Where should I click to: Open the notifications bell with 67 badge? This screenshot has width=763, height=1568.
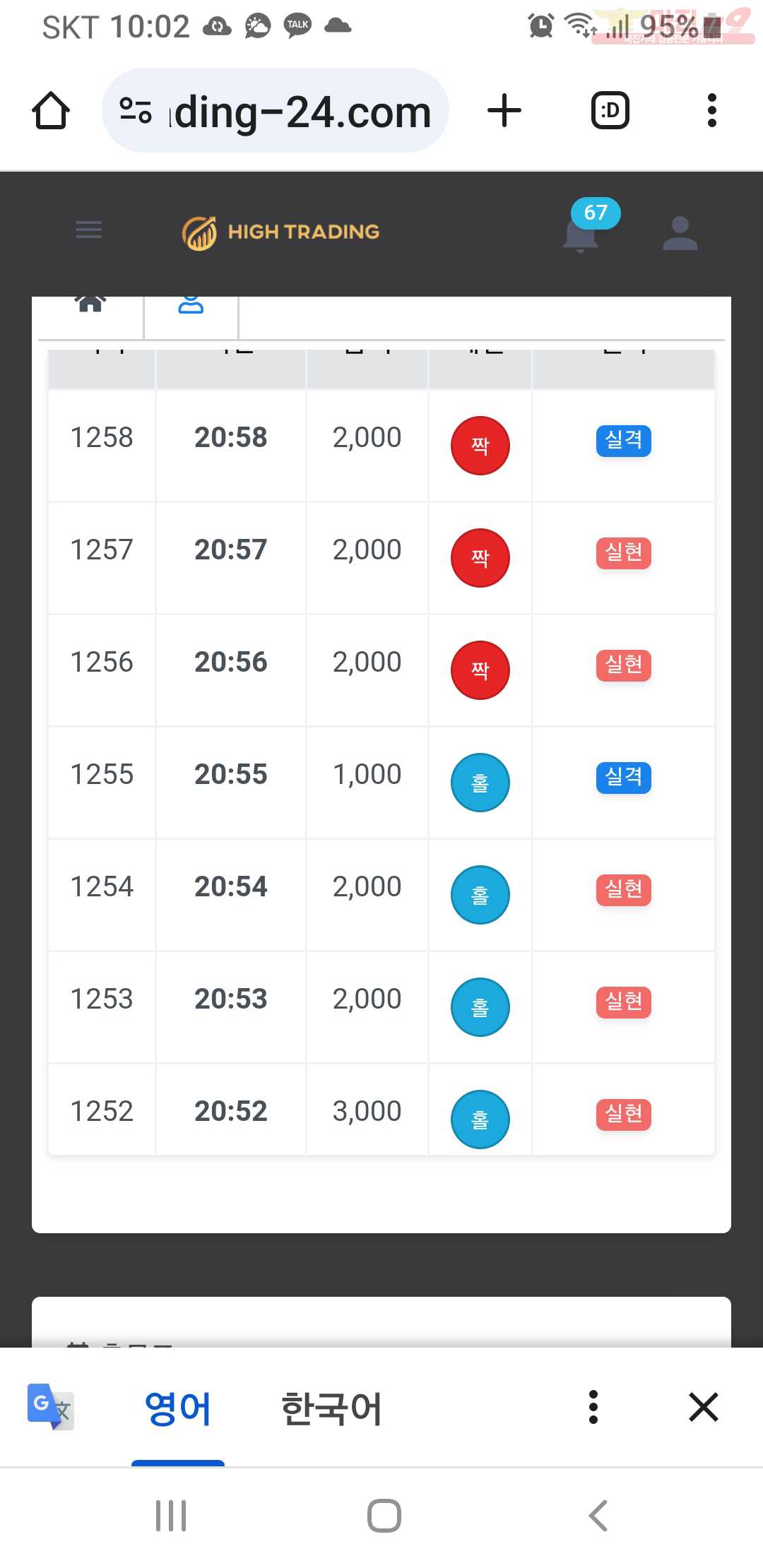click(582, 230)
